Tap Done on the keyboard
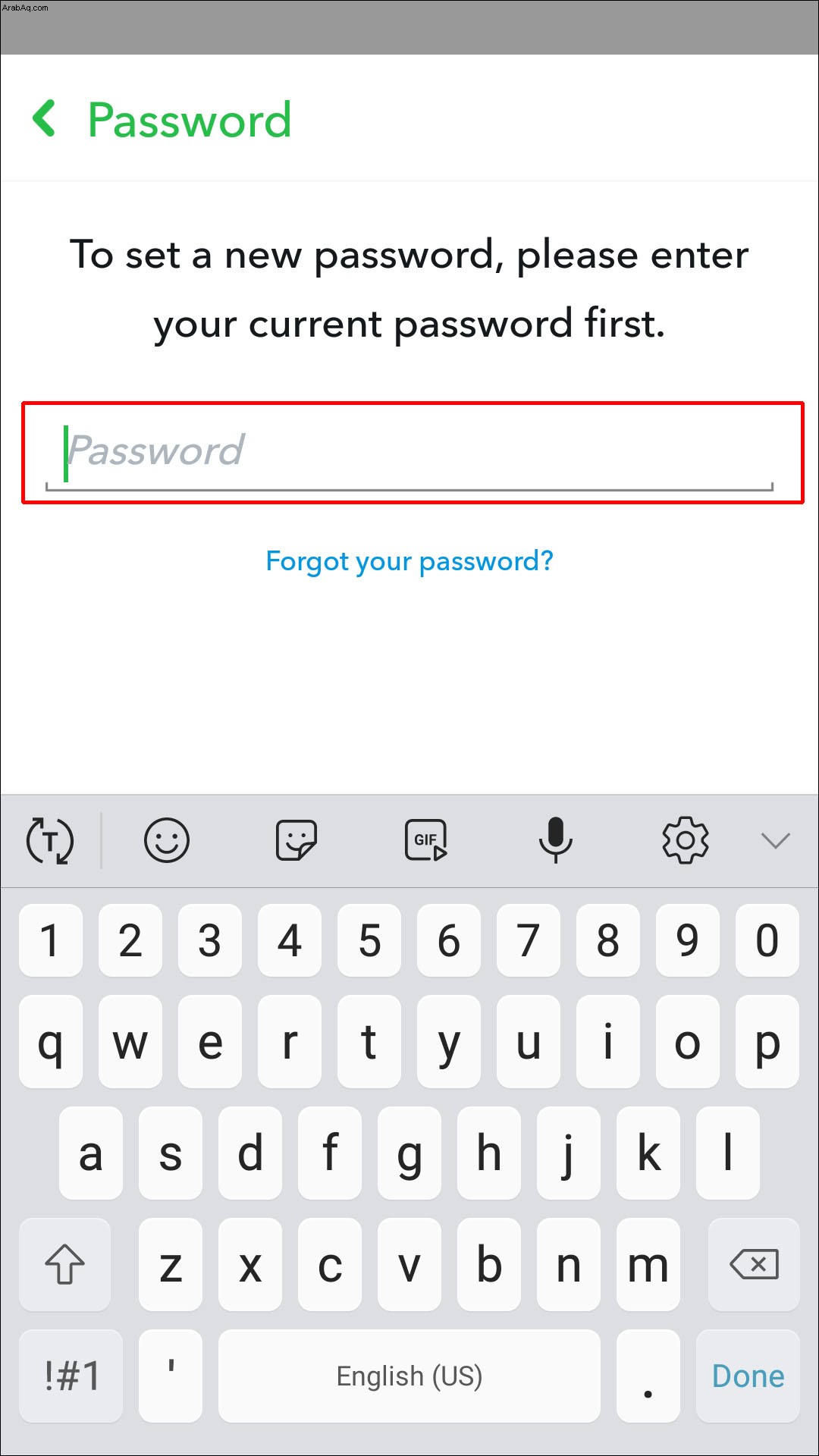The image size is (819, 1456). point(748,1376)
